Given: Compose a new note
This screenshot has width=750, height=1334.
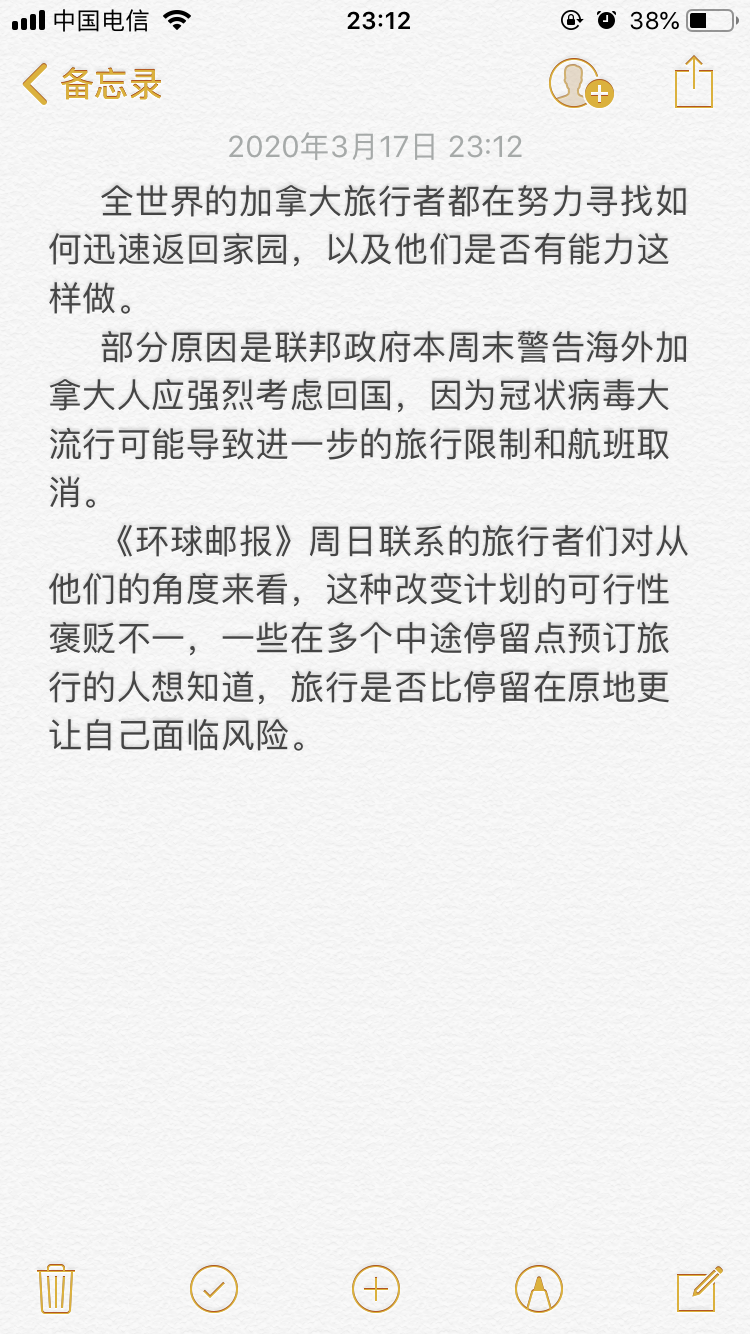Looking at the screenshot, I should pyautogui.click(x=699, y=1288).
